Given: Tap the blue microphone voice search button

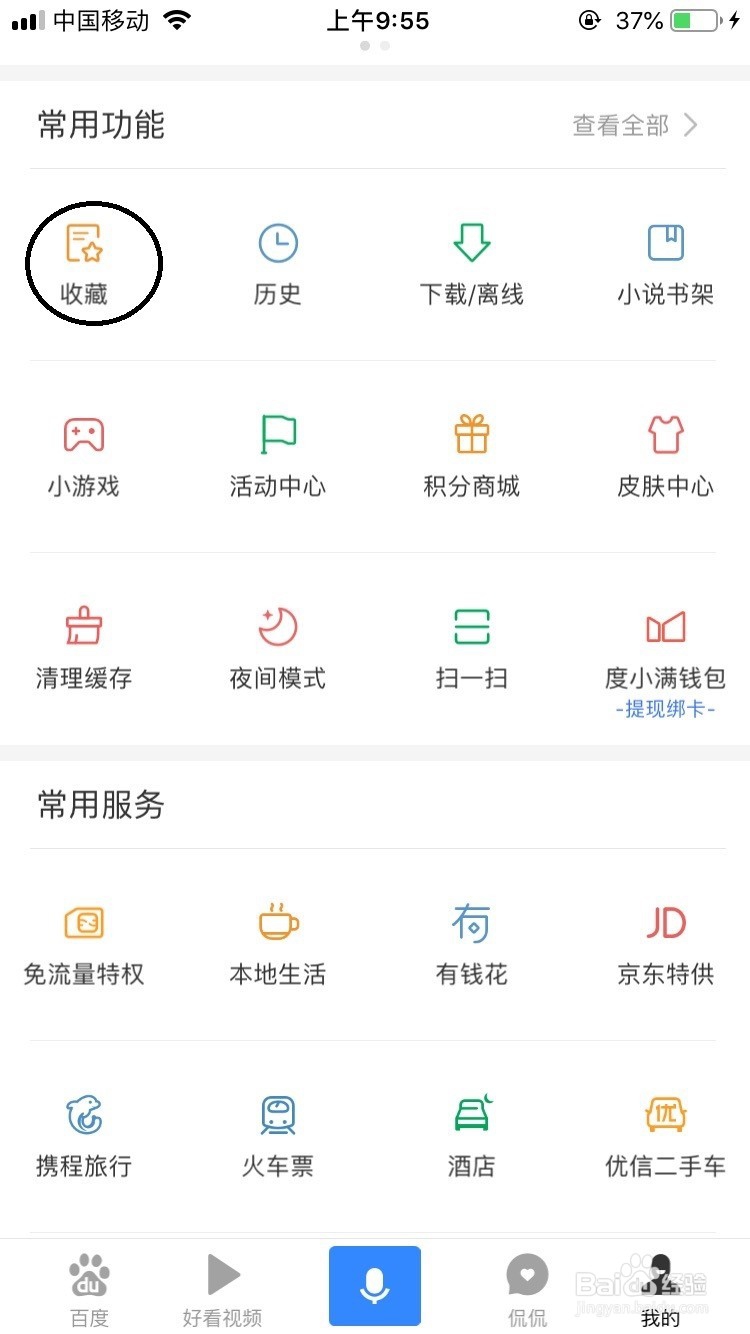Looking at the screenshot, I should 375,1286.
